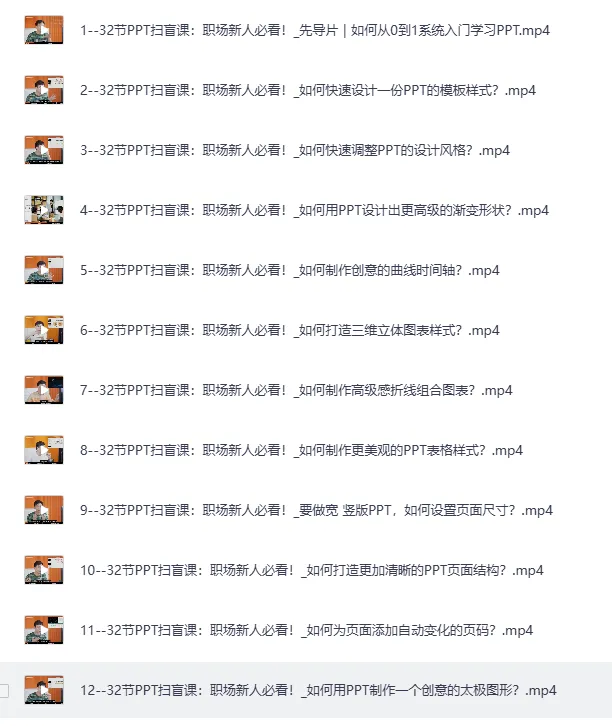Open video 6 如何打造三维立体图表样式
612x726 pixels.
[x=290, y=330]
